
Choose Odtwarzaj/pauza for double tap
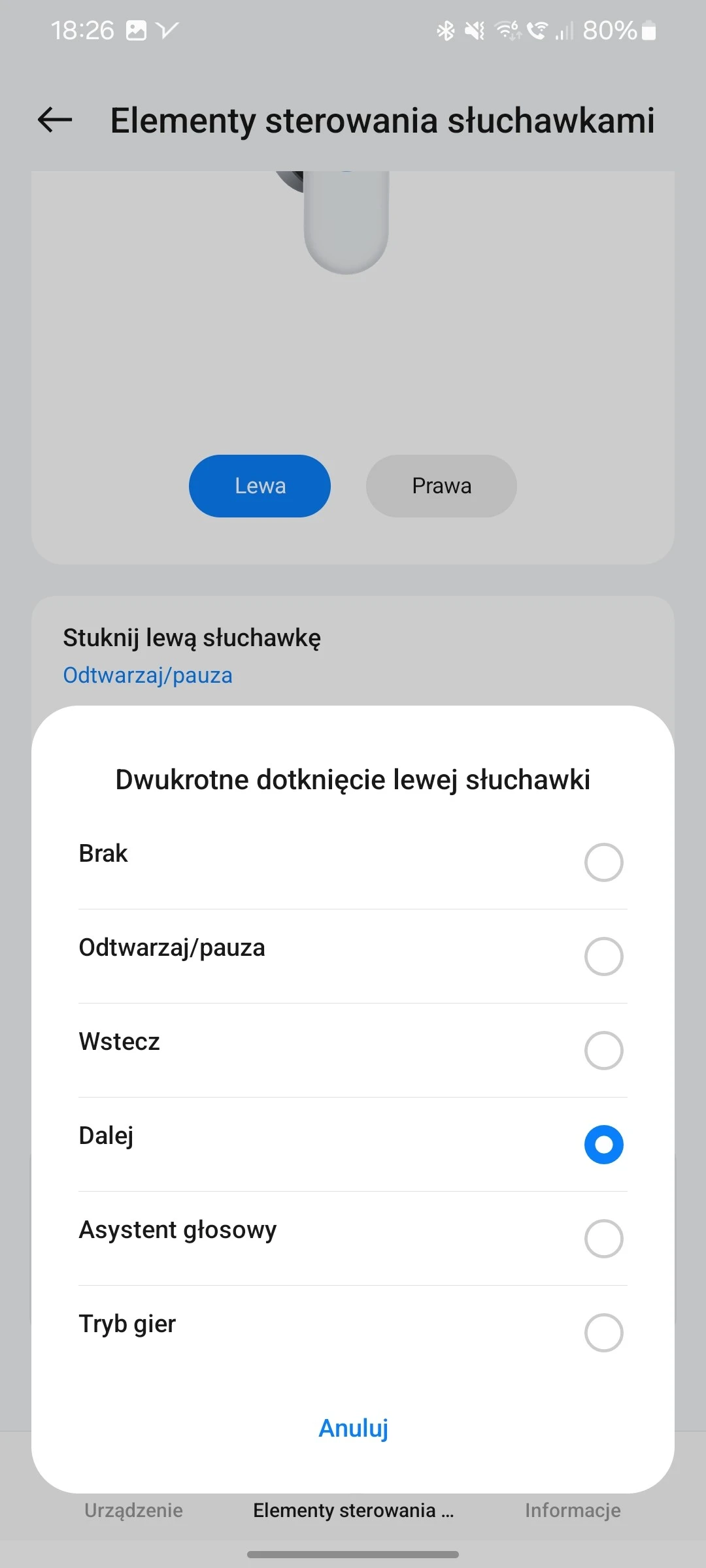(x=603, y=956)
